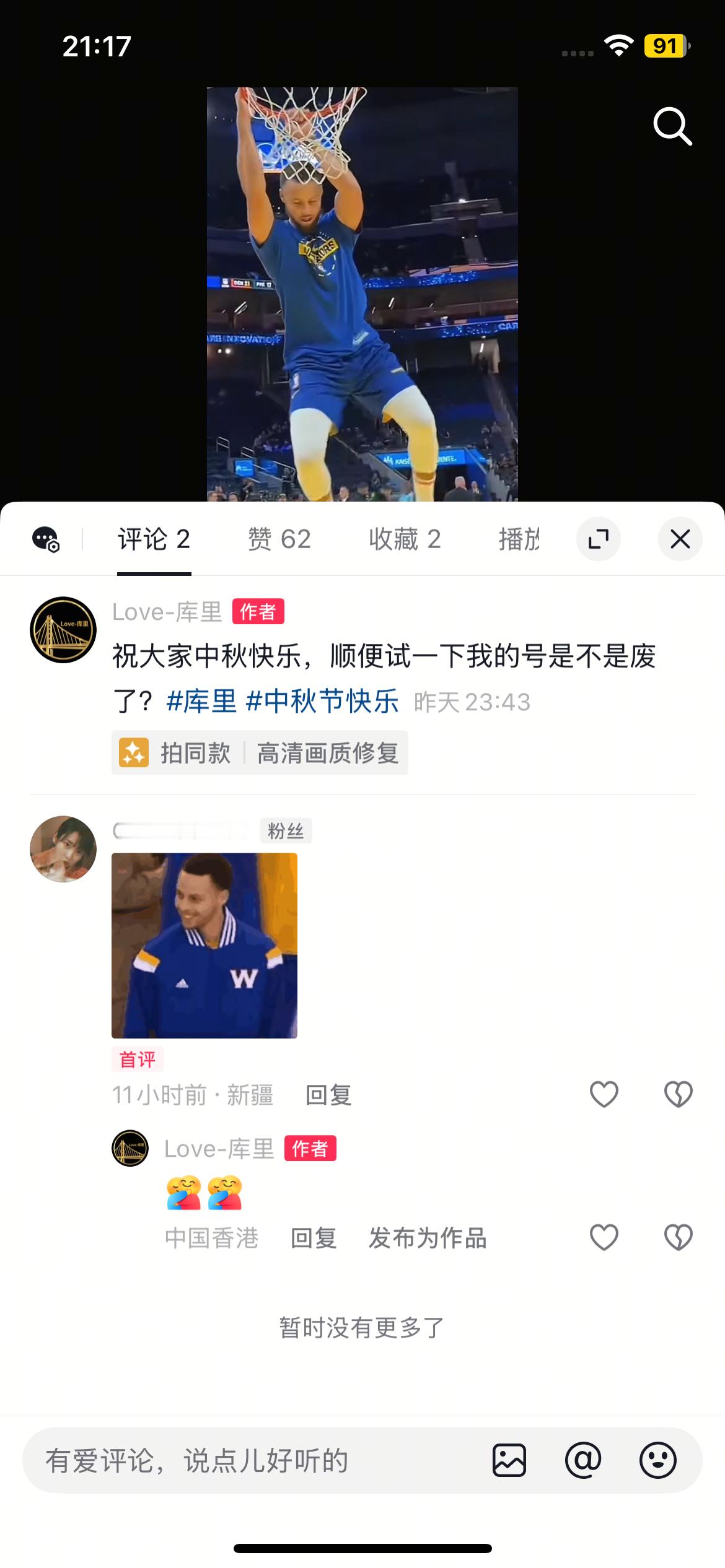Close the comments panel

tap(680, 539)
